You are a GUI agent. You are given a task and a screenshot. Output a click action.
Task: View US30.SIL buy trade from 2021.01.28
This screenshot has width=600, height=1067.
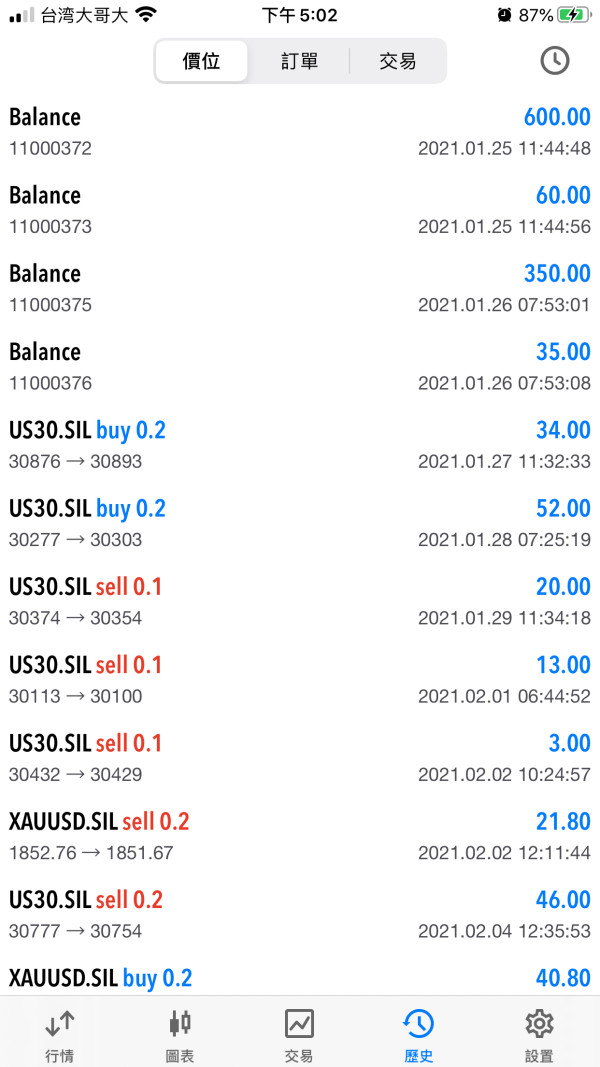point(300,523)
